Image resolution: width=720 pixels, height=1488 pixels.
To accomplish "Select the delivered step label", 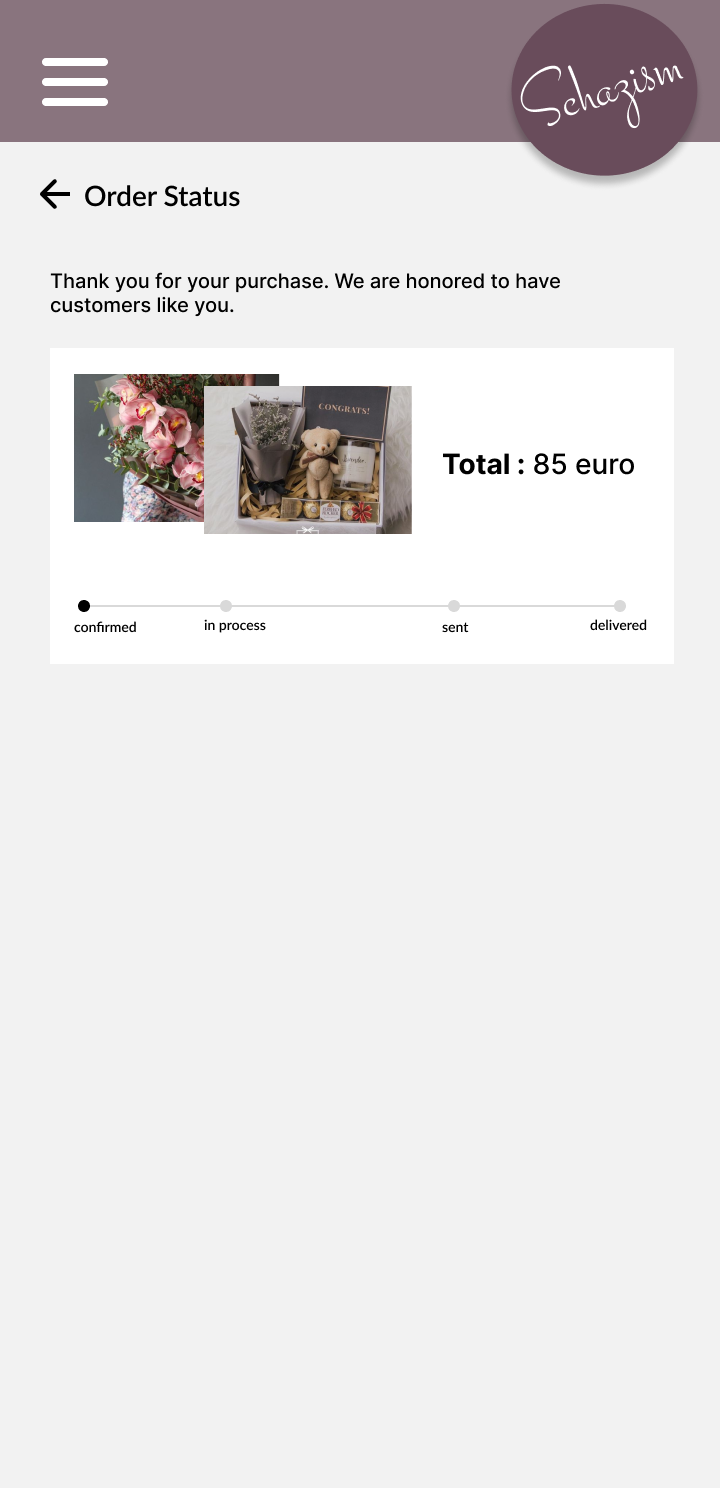I will pos(618,624).
